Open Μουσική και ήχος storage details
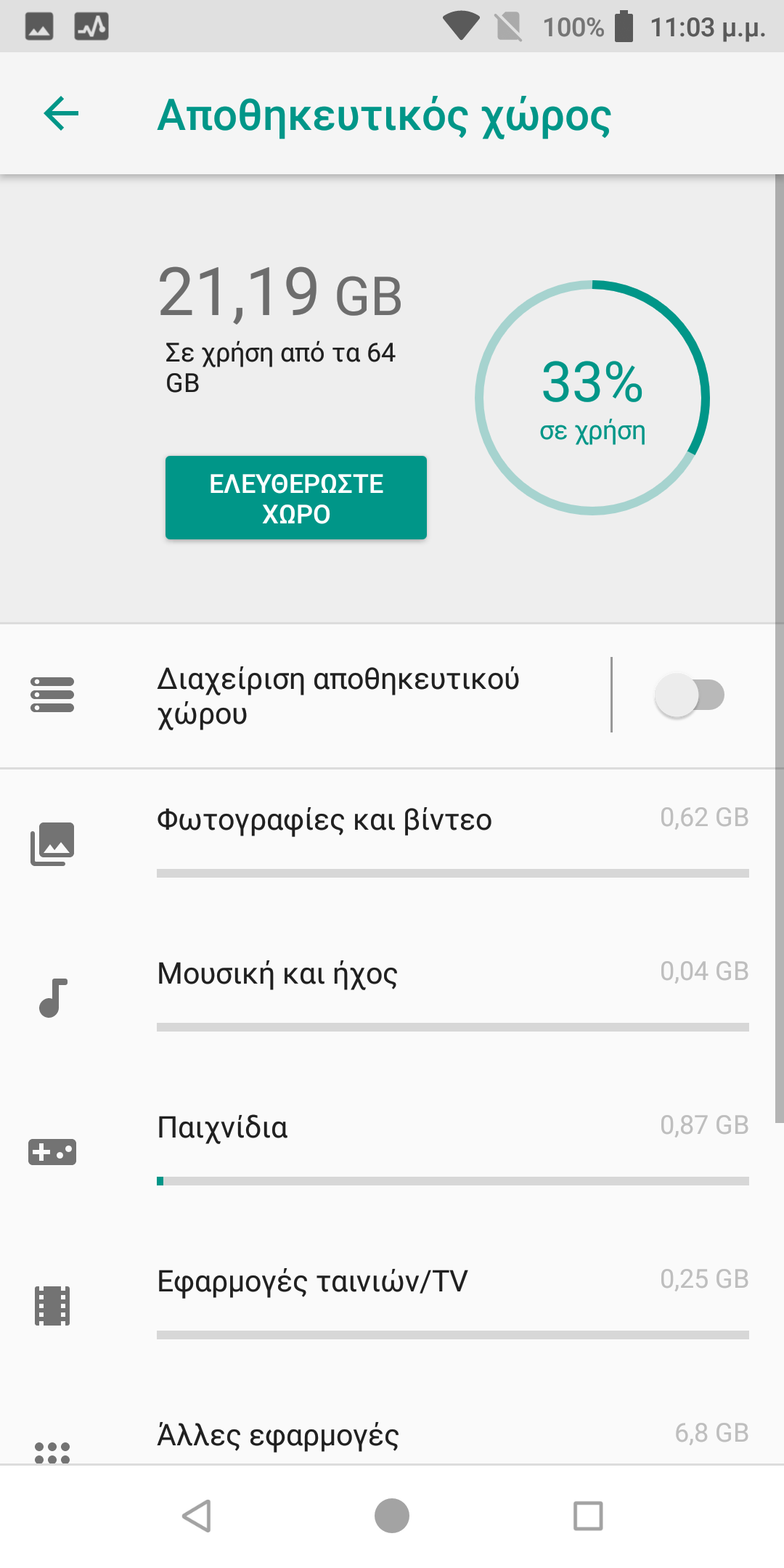This screenshot has height=1568, width=784. click(x=392, y=999)
